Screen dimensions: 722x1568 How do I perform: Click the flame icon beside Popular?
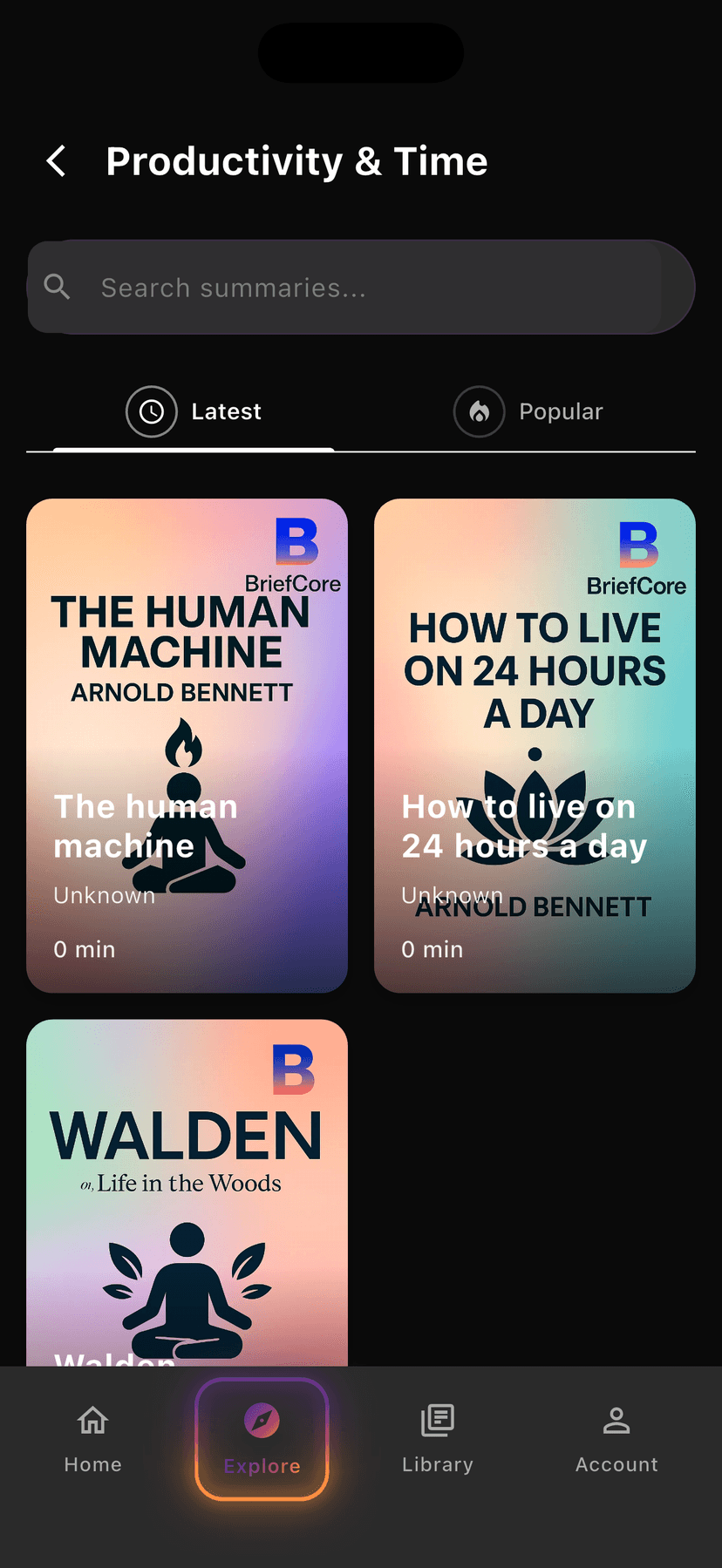(479, 411)
